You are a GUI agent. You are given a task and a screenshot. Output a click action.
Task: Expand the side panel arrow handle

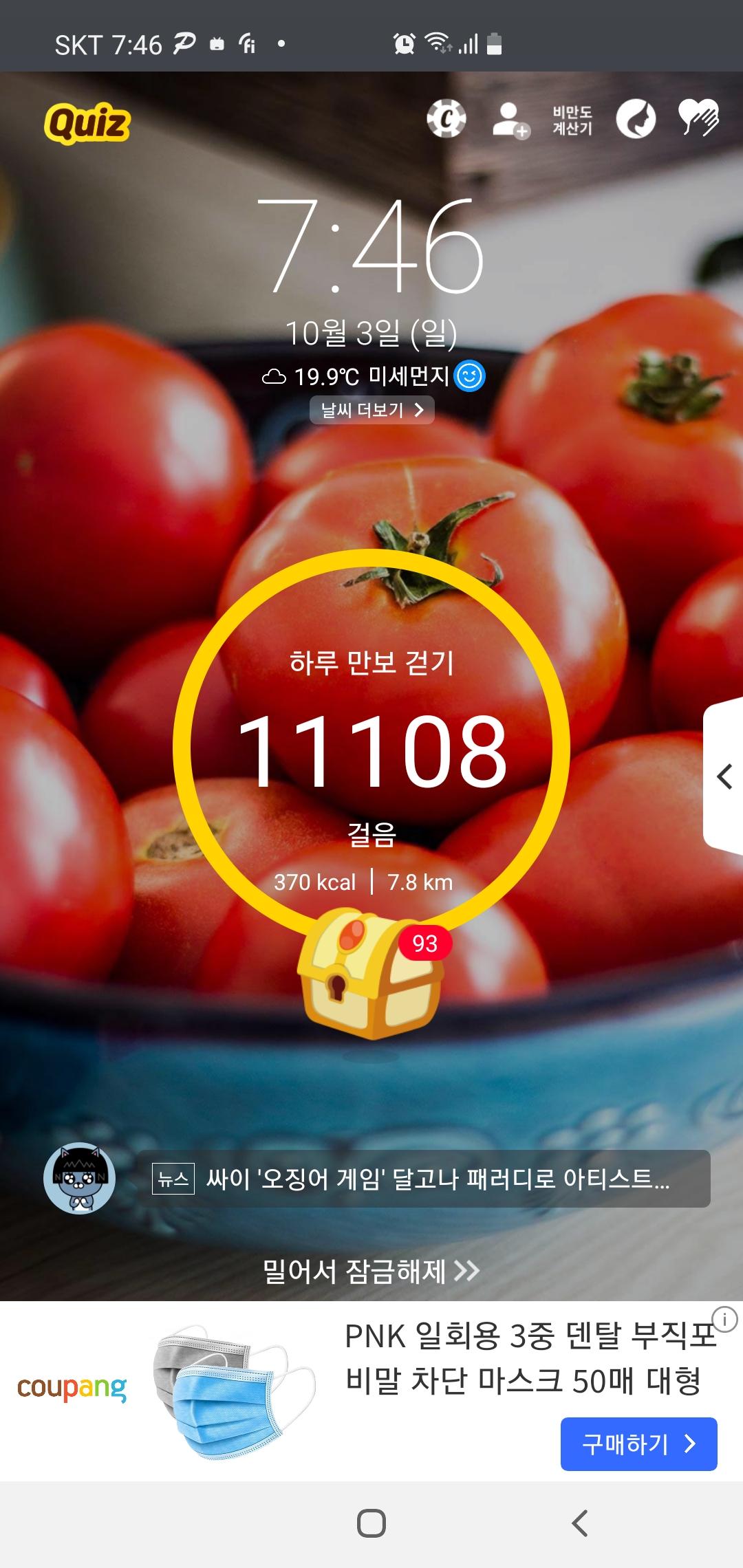724,777
